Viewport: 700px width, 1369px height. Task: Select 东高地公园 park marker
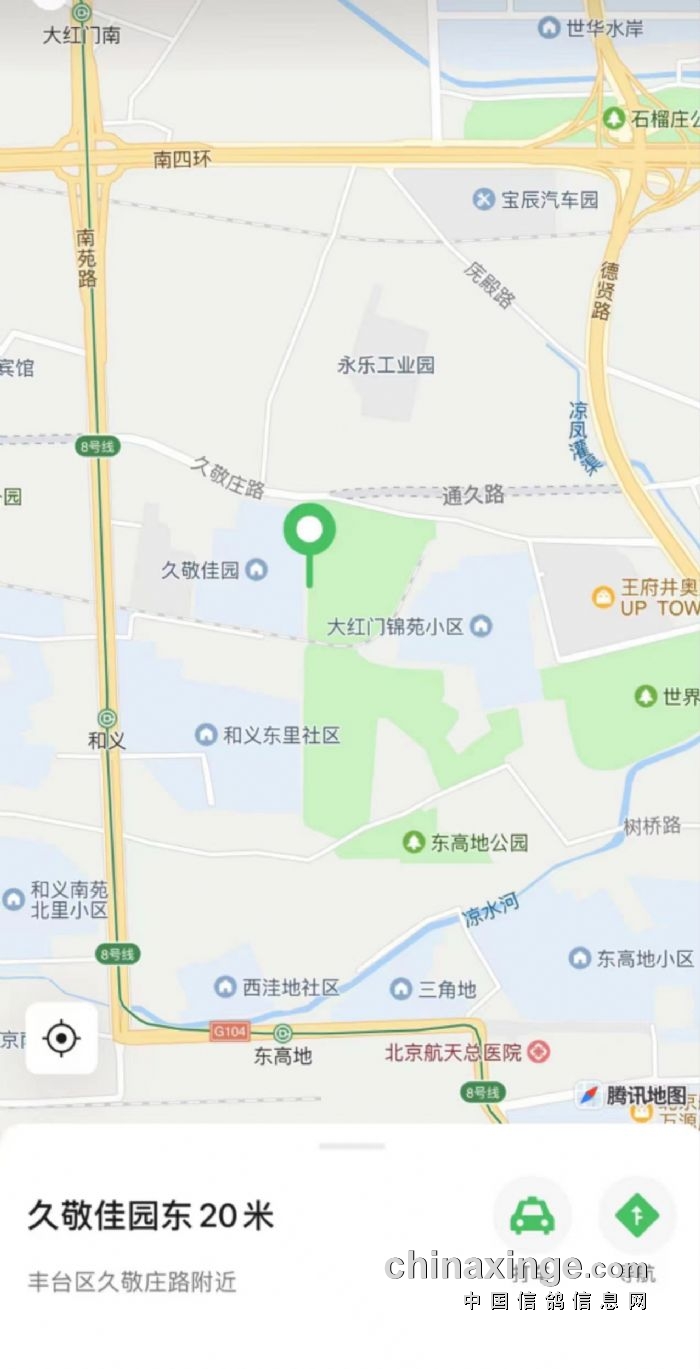coord(413,843)
